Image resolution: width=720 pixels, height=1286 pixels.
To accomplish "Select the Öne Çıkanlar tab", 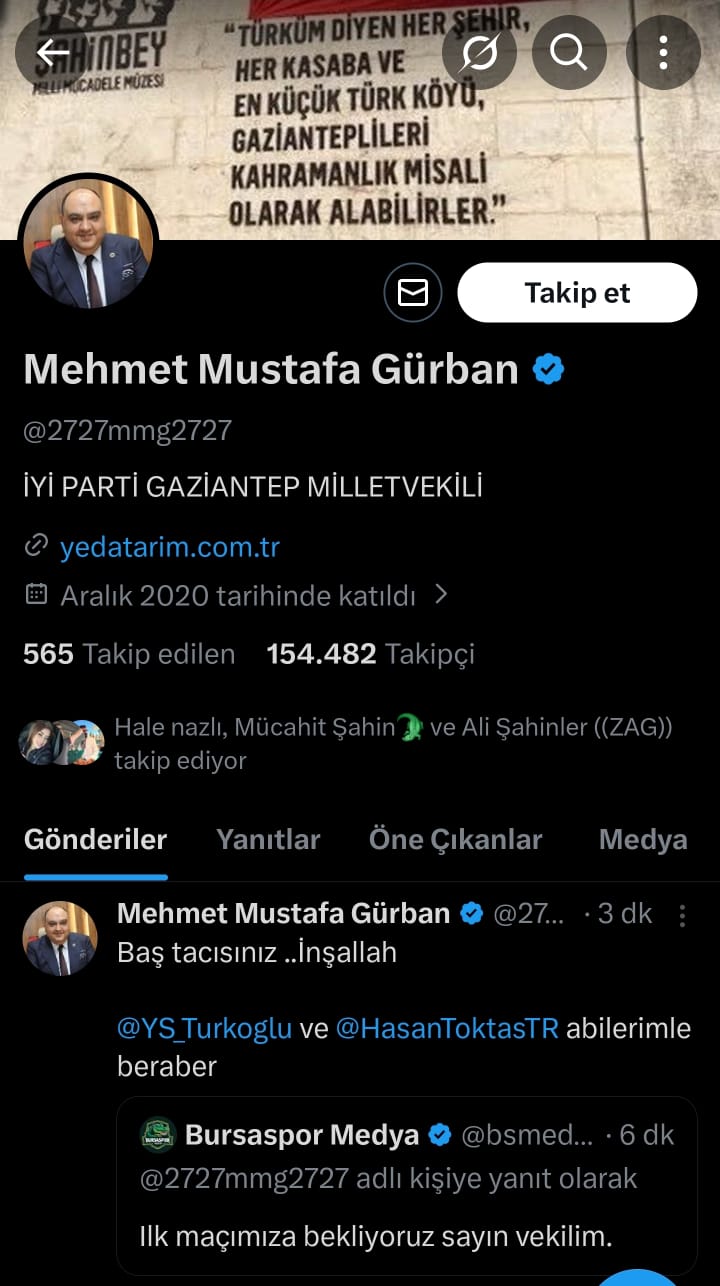I will click(x=455, y=840).
